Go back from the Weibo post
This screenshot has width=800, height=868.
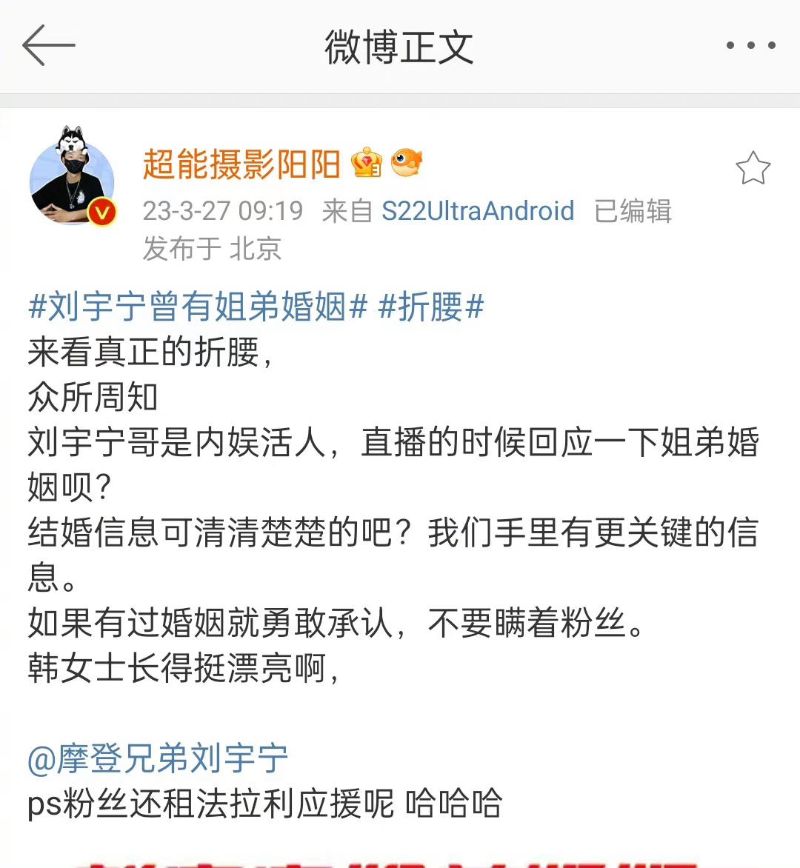[48, 46]
